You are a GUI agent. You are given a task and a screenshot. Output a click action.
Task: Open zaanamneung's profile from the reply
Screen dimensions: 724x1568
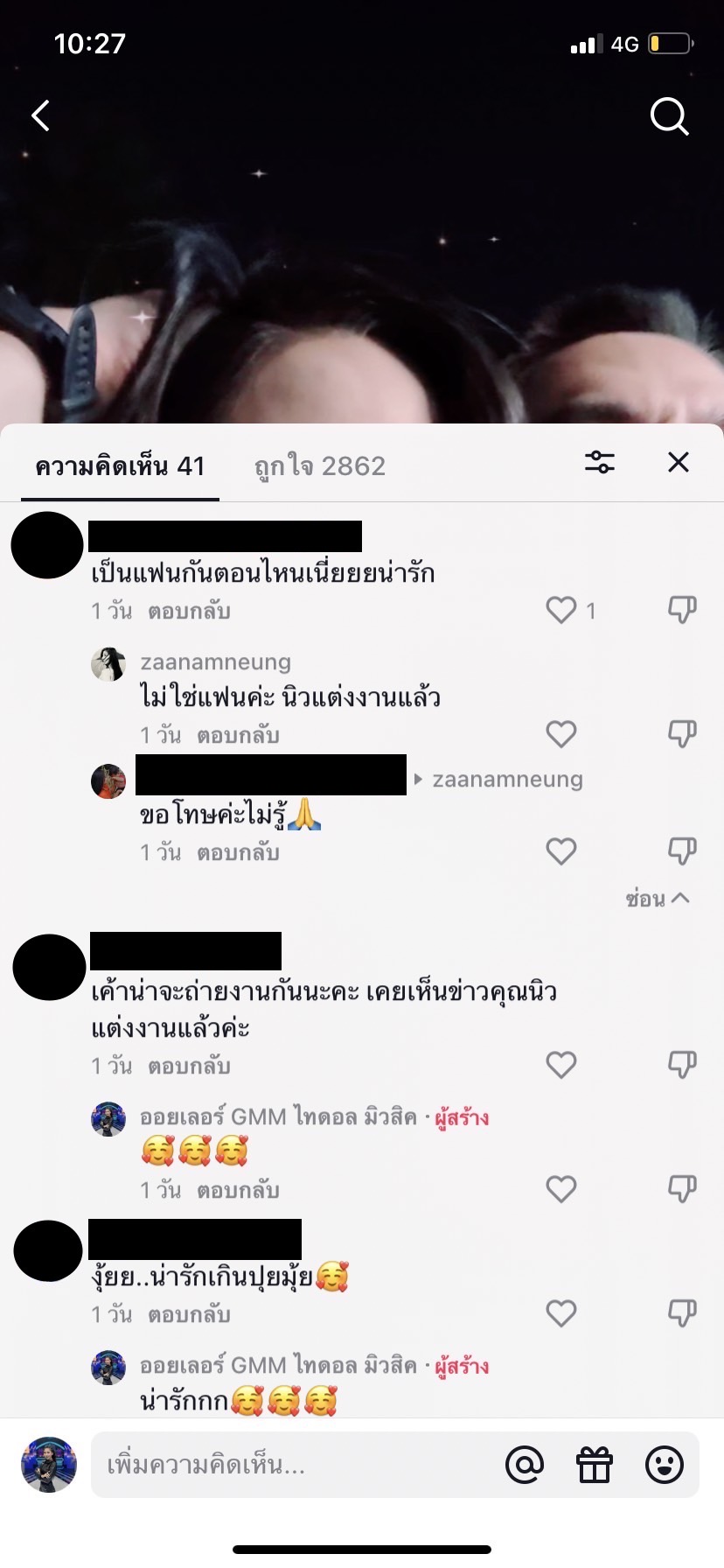click(215, 662)
